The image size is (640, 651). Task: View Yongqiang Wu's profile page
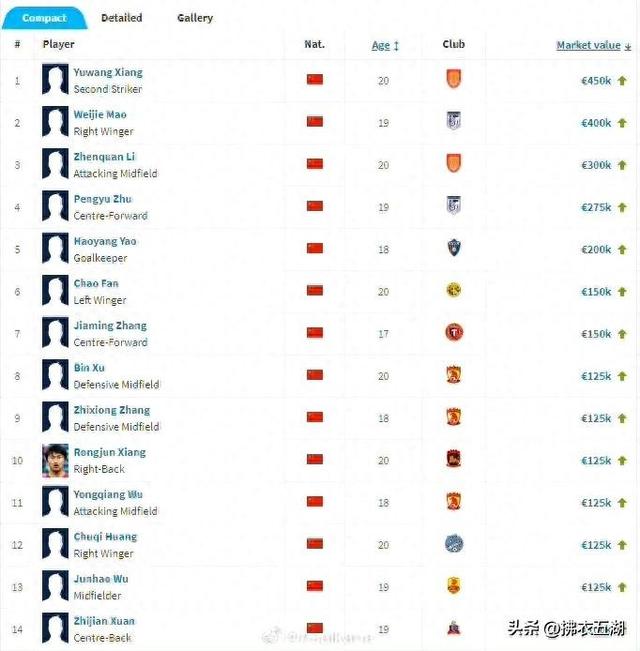coord(108,494)
